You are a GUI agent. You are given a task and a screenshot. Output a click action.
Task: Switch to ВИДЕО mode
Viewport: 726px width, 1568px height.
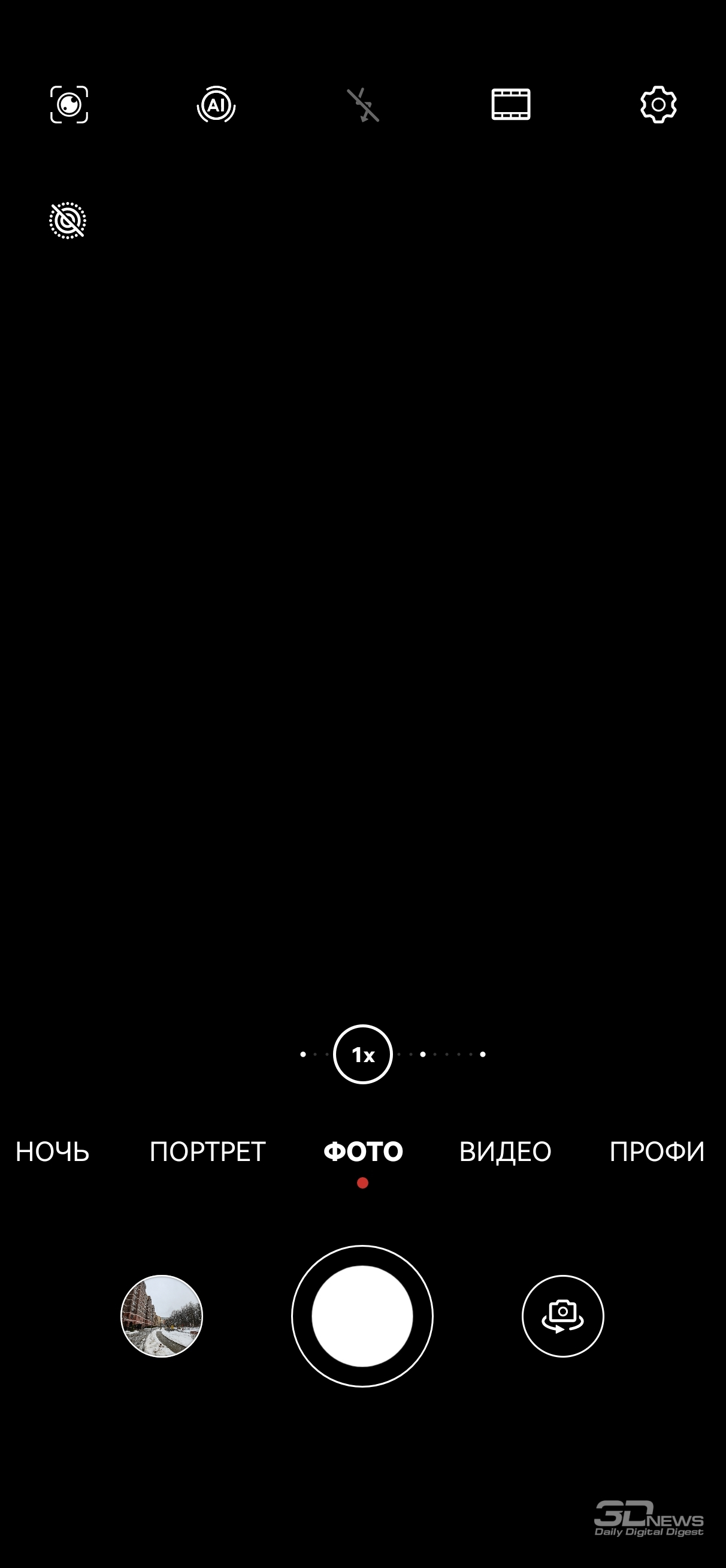point(505,1151)
